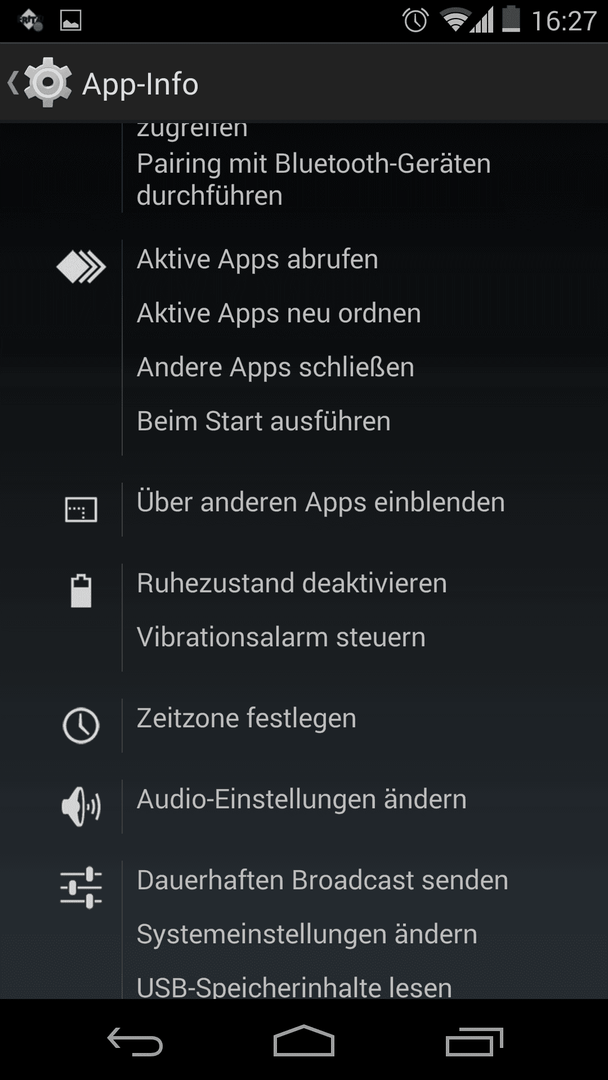The image size is (608, 1080).
Task: Go back using the App-Info header arrow
Action: click(40, 83)
